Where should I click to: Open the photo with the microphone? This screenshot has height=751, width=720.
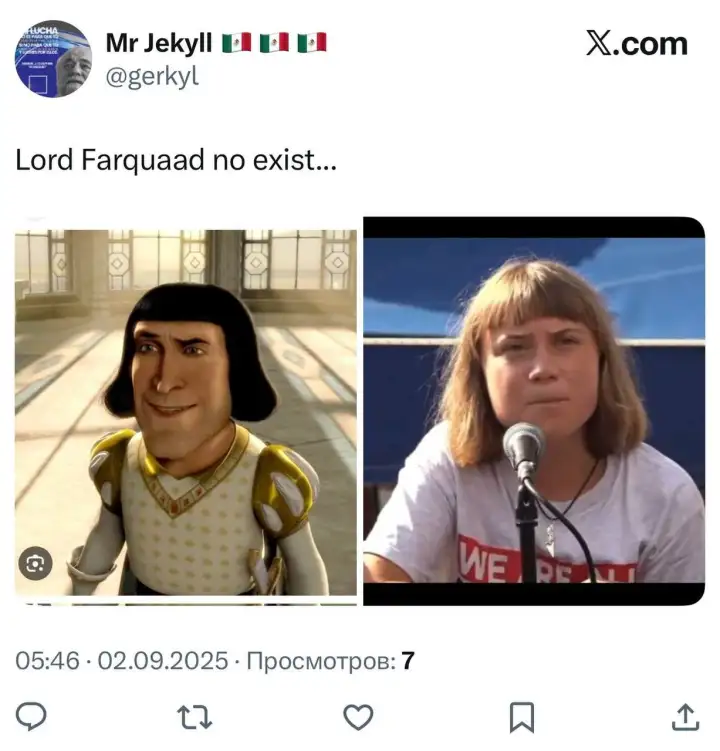pos(533,410)
